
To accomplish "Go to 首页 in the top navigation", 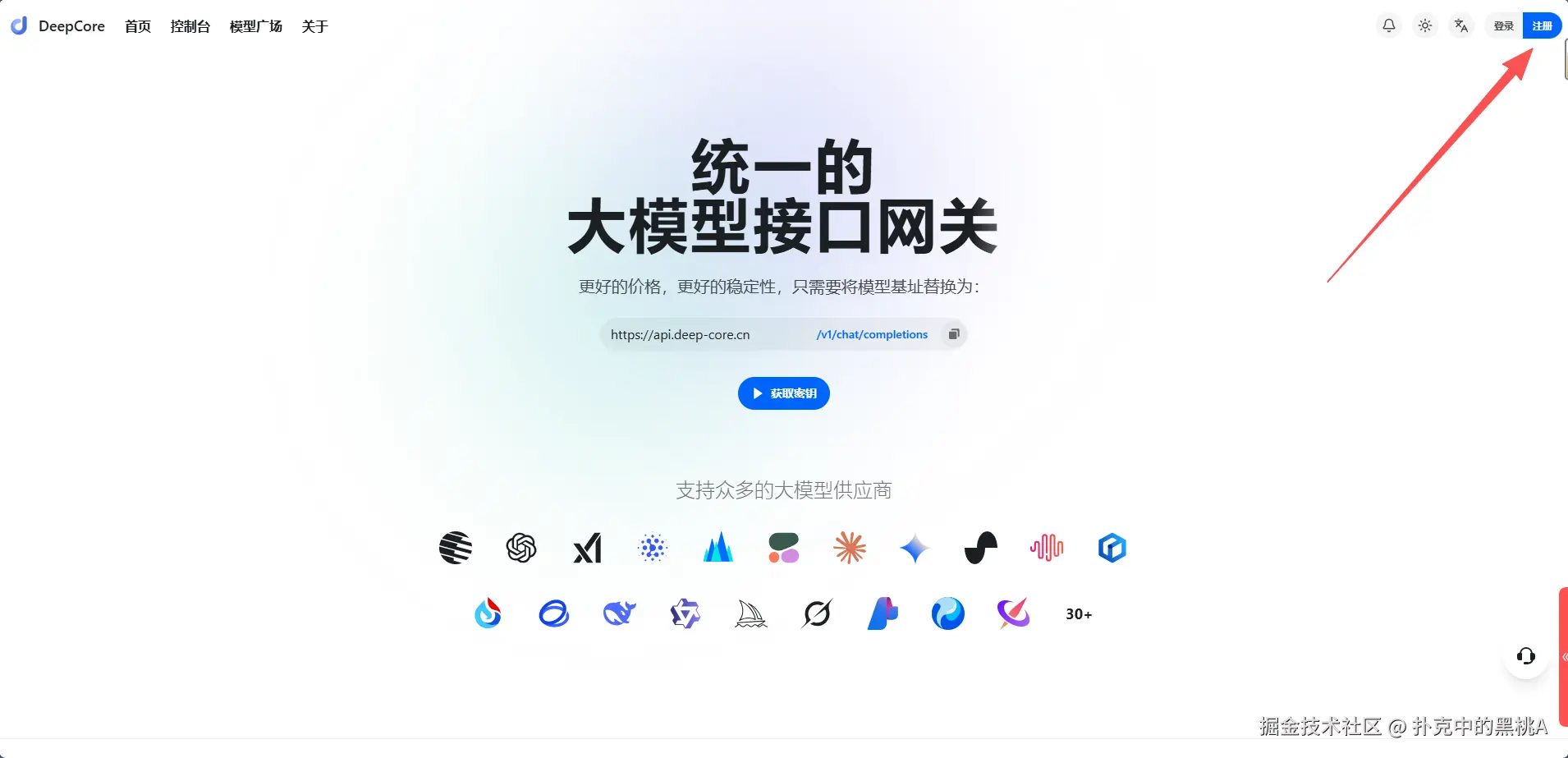I will point(138,26).
